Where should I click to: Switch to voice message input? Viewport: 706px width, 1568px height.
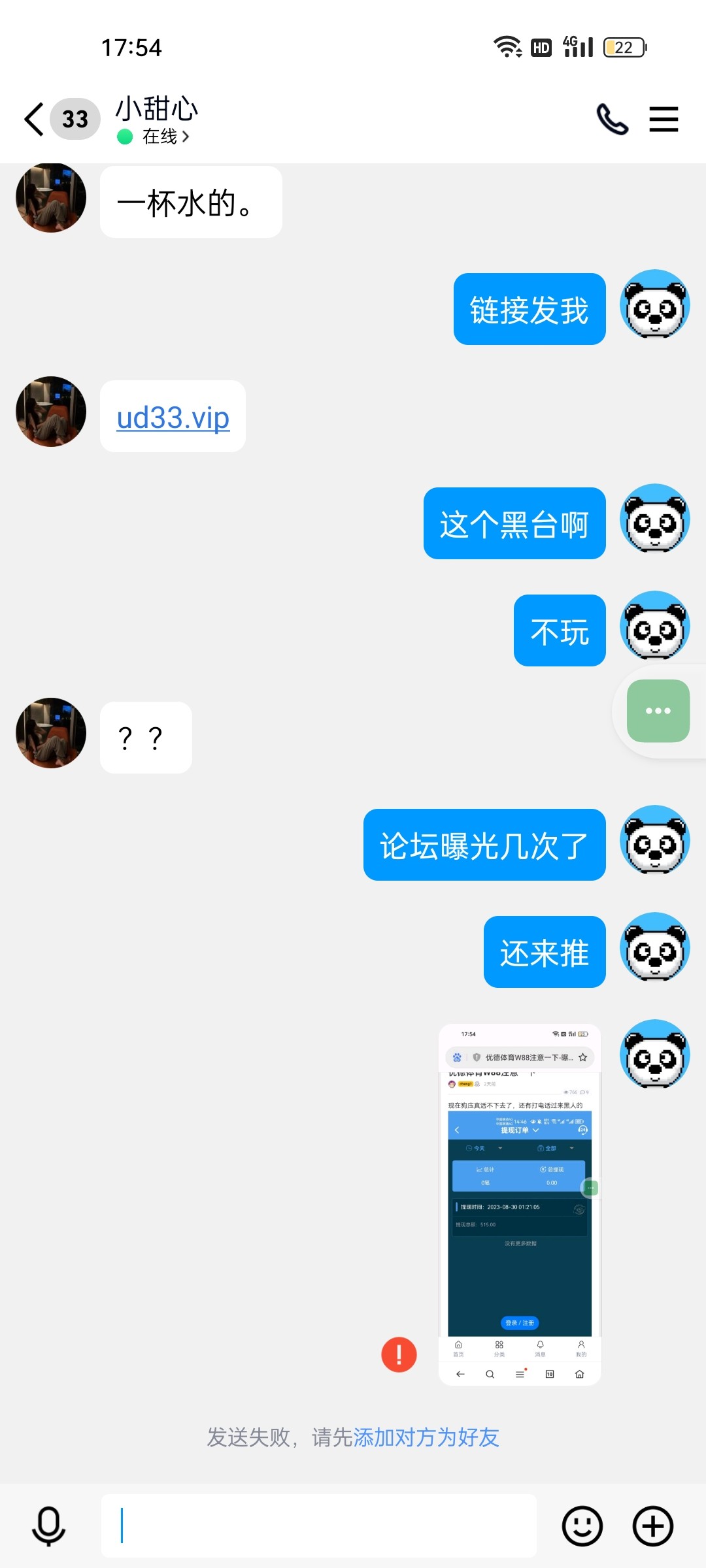49,1526
